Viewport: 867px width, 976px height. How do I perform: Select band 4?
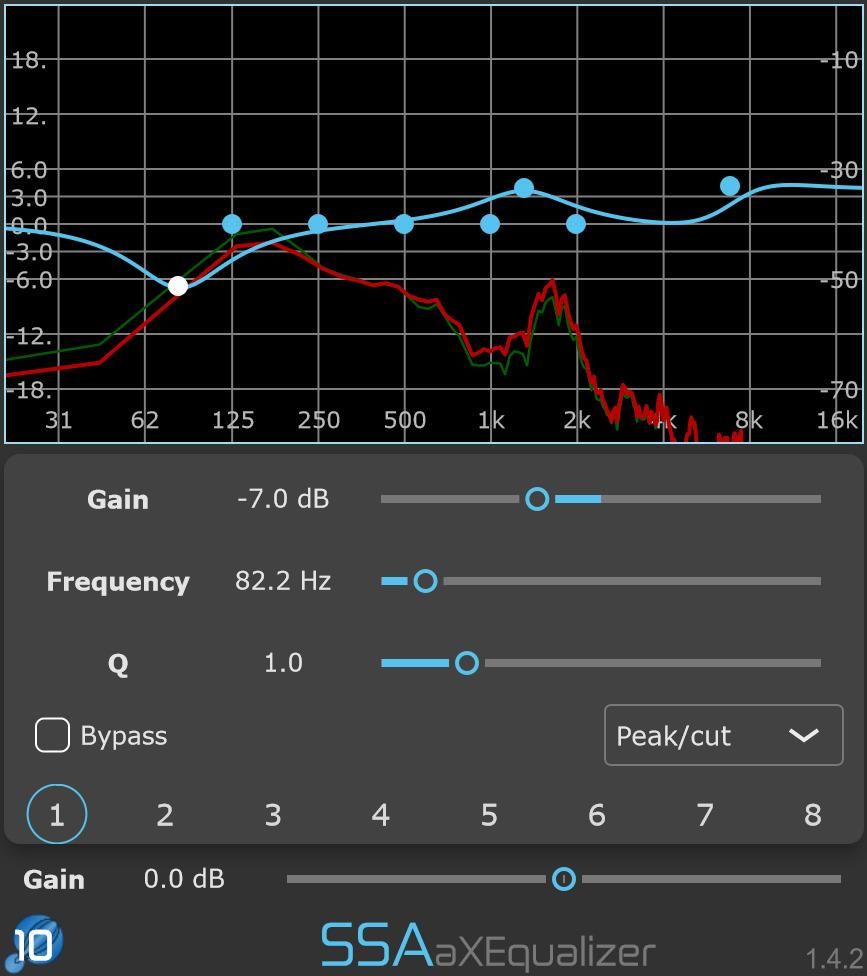(381, 814)
